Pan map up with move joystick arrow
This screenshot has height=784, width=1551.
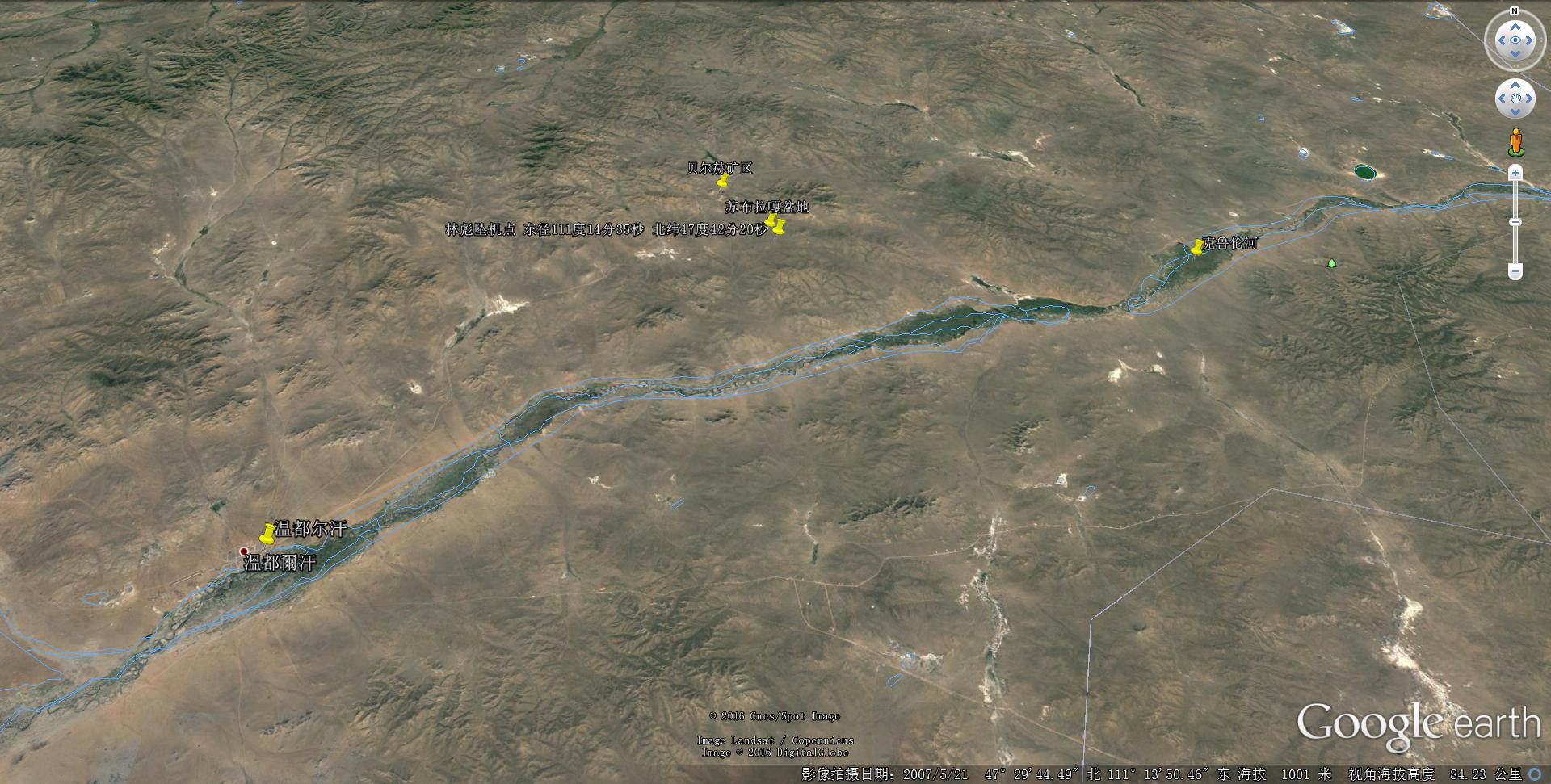(1515, 85)
